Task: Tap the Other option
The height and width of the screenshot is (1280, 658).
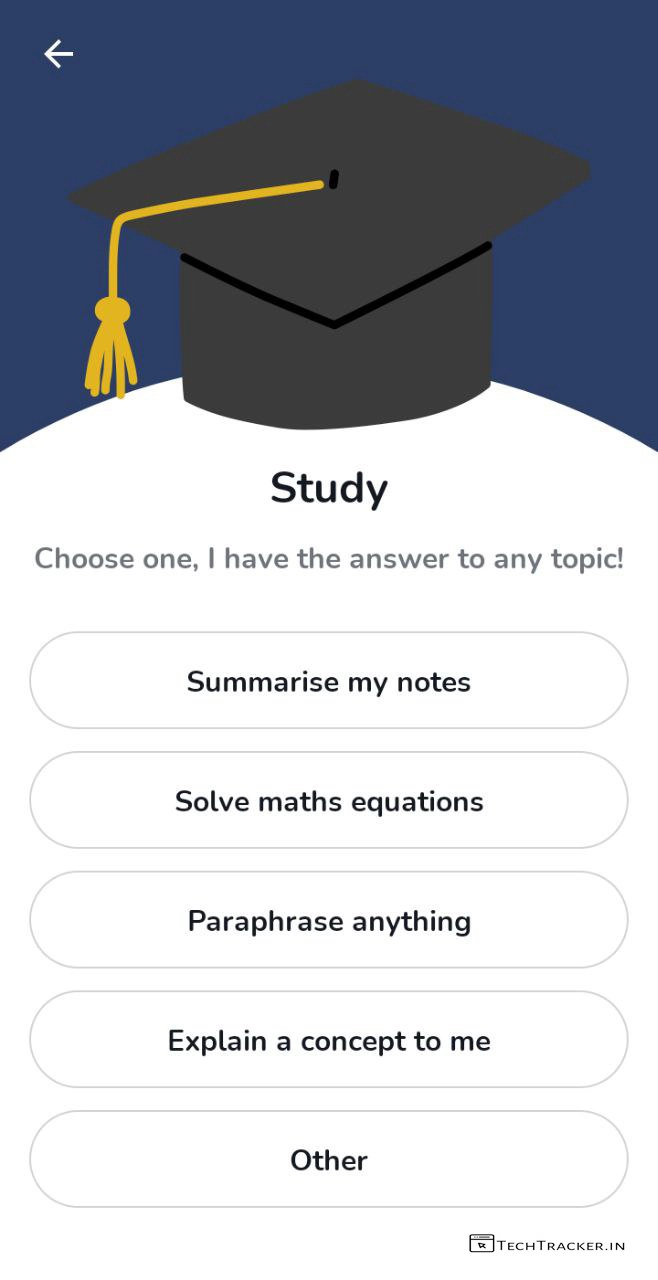Action: tap(329, 1159)
